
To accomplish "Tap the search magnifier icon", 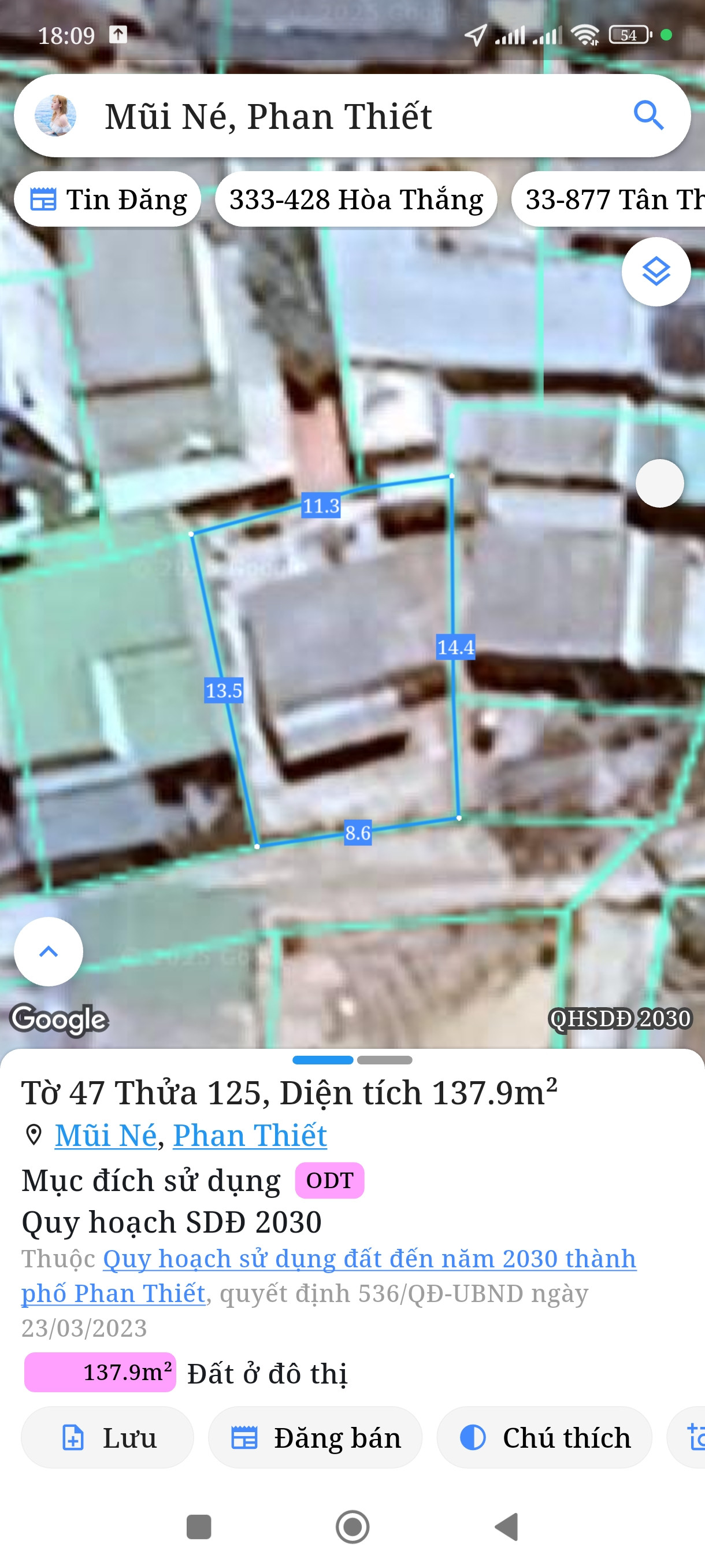I will [648, 116].
